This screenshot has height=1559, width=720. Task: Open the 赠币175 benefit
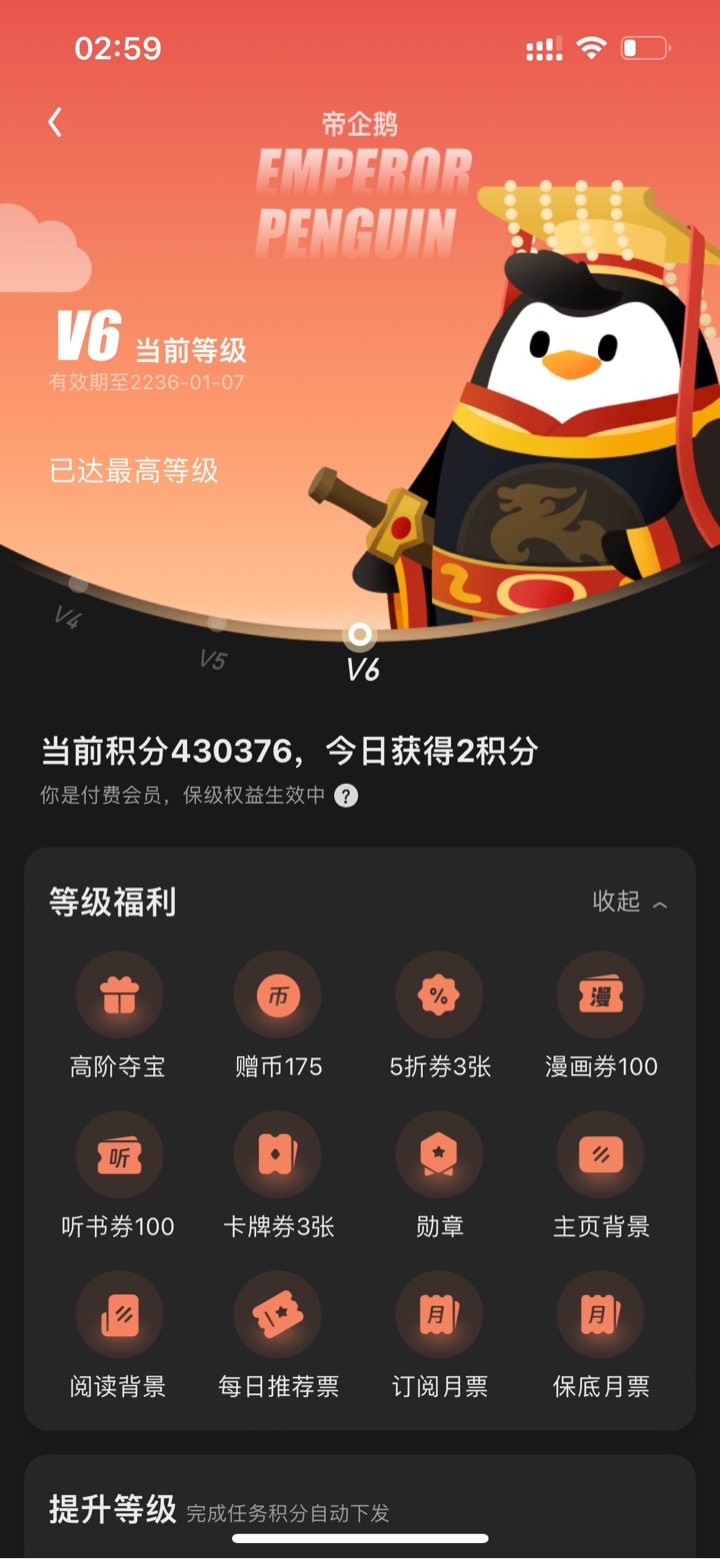tap(278, 996)
